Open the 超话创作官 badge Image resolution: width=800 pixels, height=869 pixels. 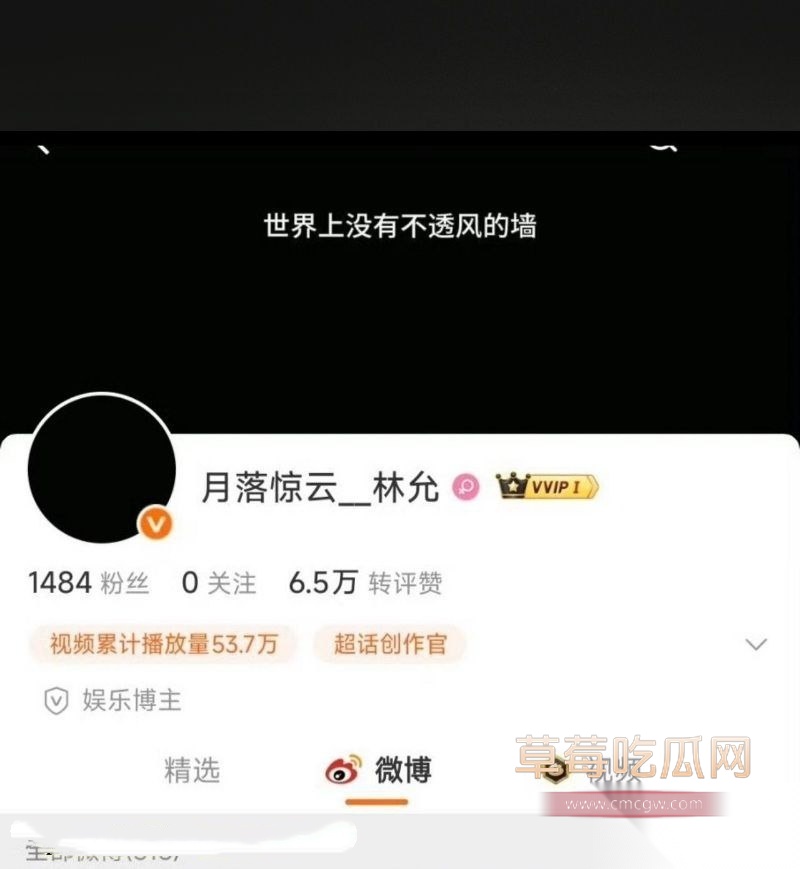(x=390, y=645)
